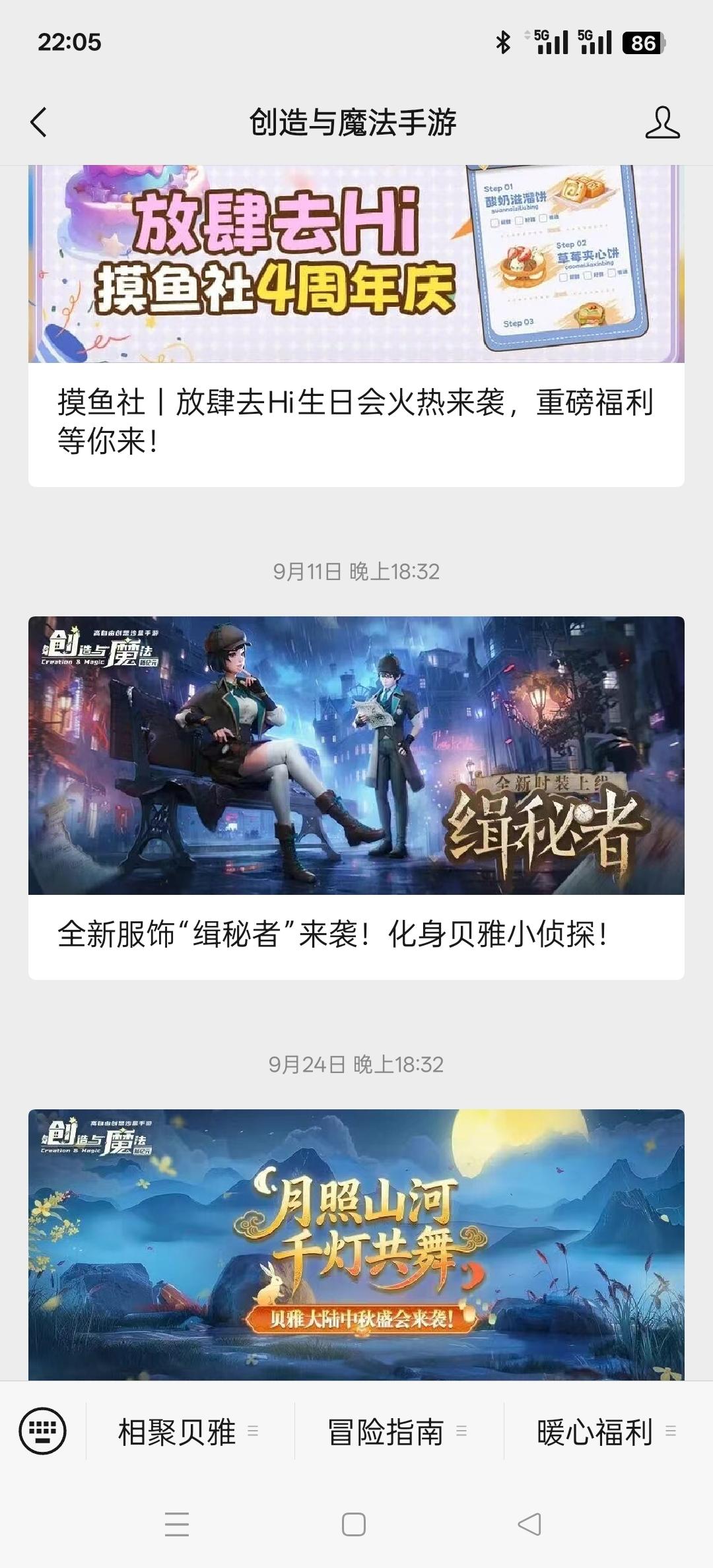Screen dimensions: 713x1568
Task: Go back from 创造与魔法手游 account page
Action: 39,123
